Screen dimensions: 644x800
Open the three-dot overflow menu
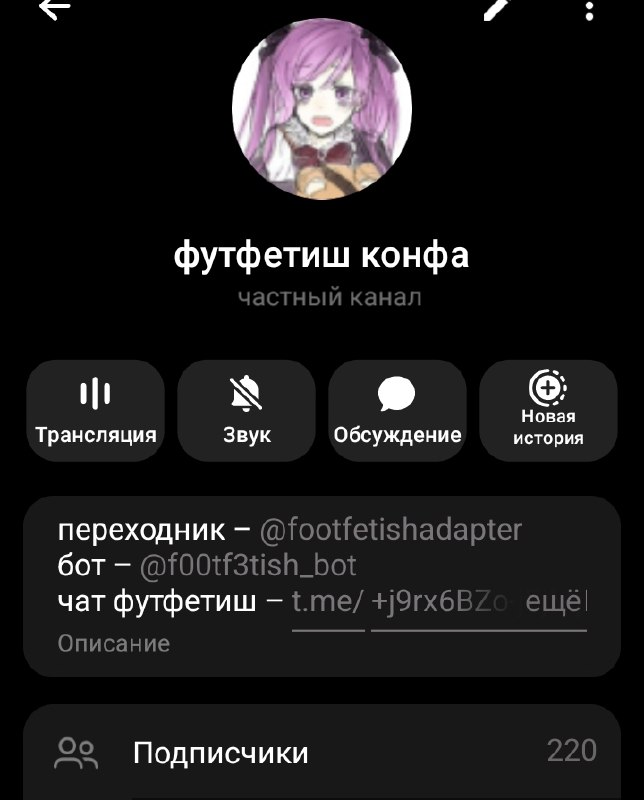click(589, 9)
